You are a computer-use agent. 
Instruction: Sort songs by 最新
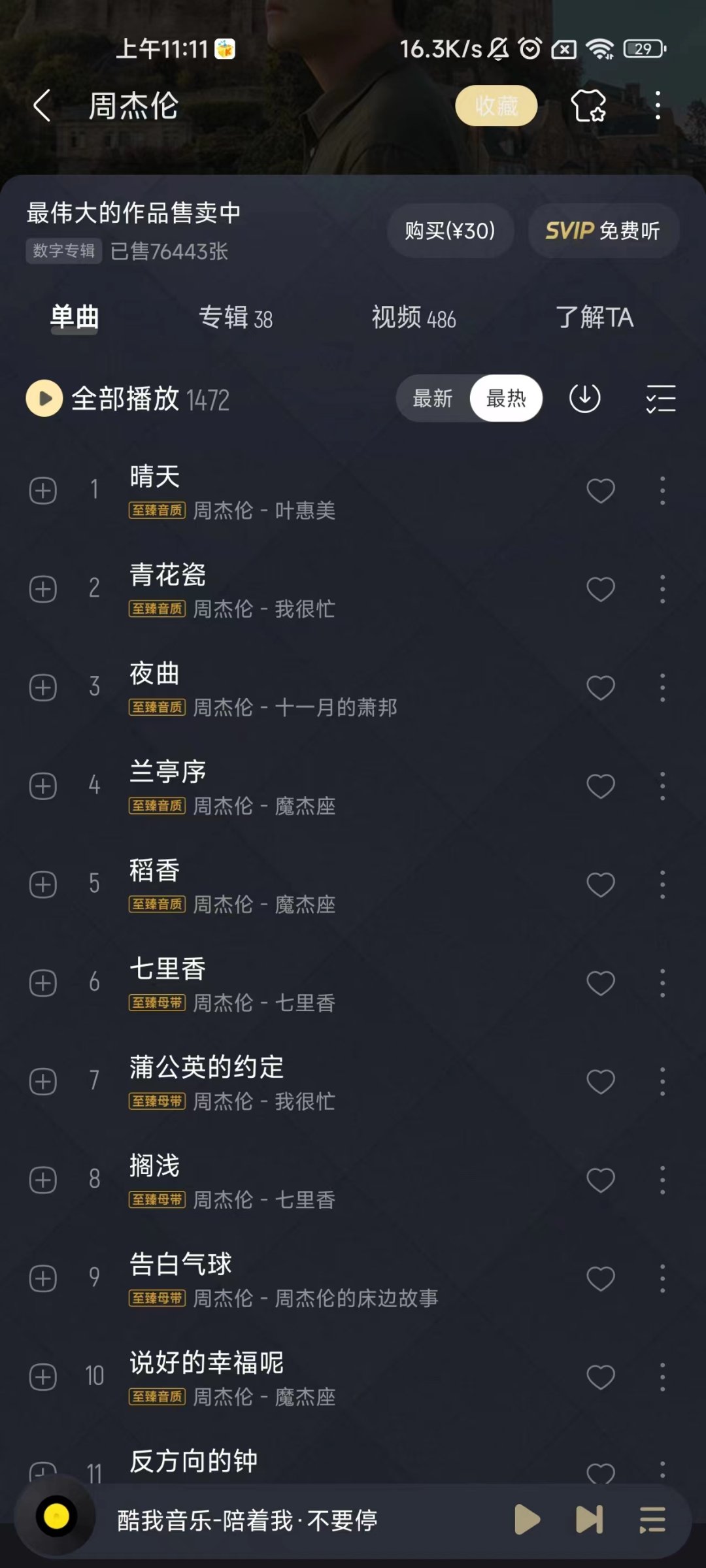point(433,398)
